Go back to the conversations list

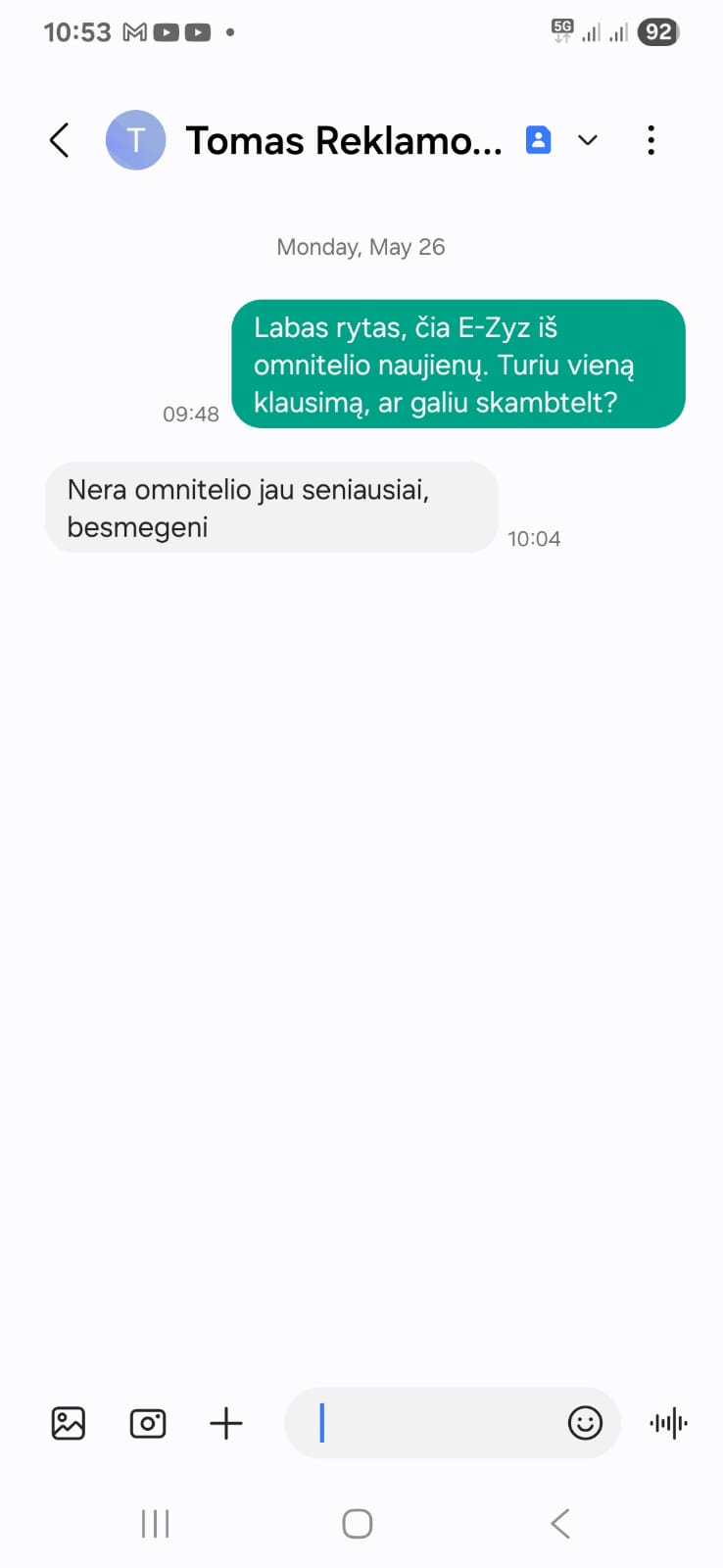click(x=60, y=140)
